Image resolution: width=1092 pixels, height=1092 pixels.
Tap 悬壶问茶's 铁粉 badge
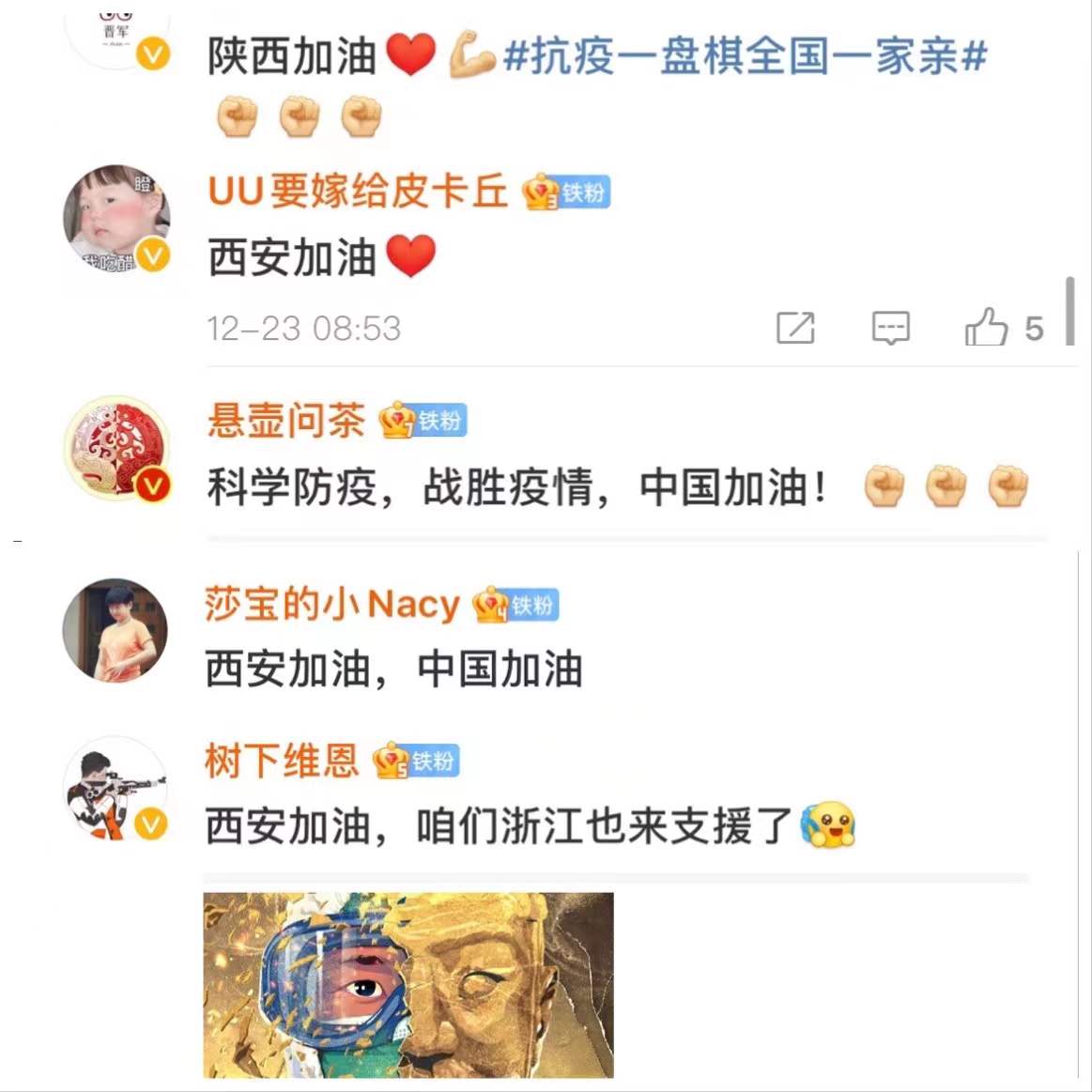[x=423, y=421]
